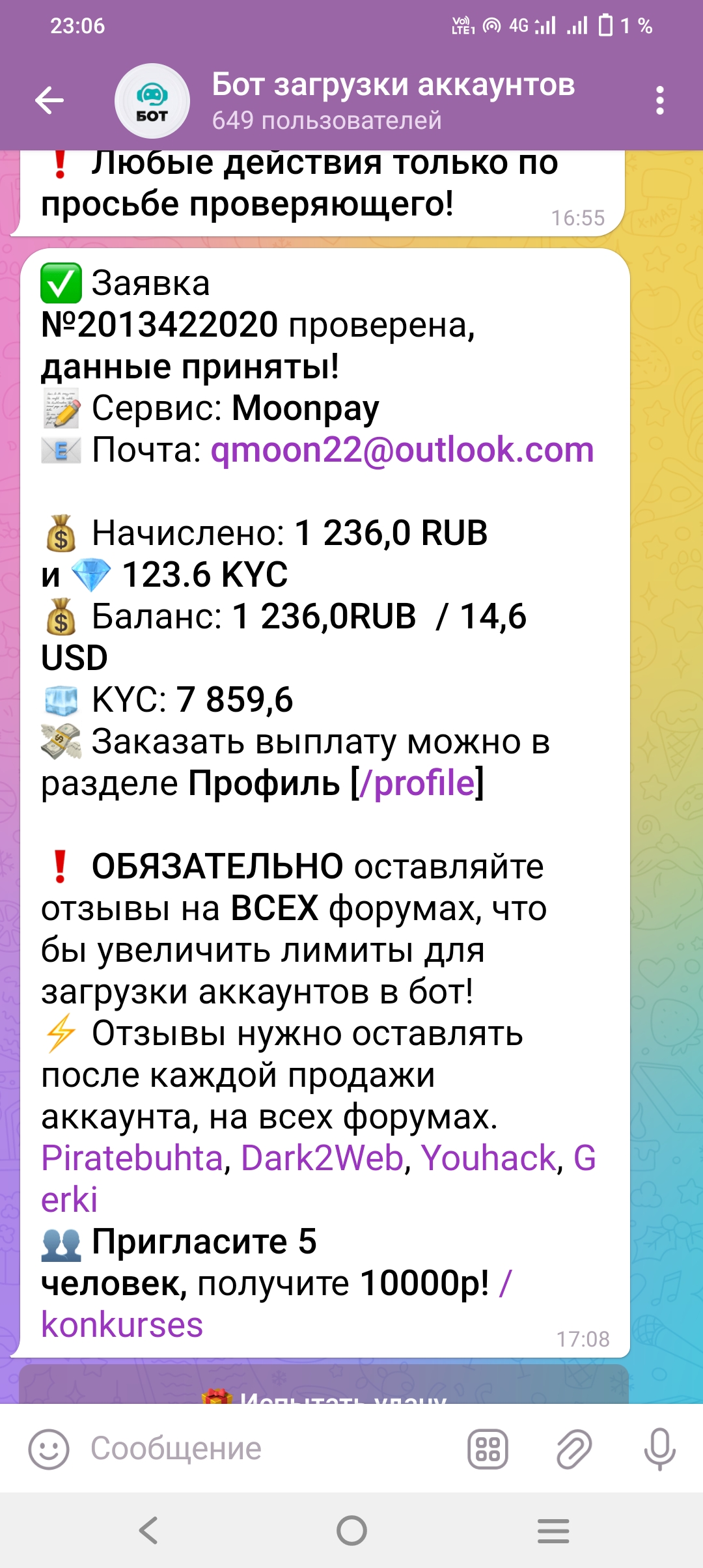The image size is (703, 1568).
Task: Attach a file with the paperclip
Action: pos(574,1449)
